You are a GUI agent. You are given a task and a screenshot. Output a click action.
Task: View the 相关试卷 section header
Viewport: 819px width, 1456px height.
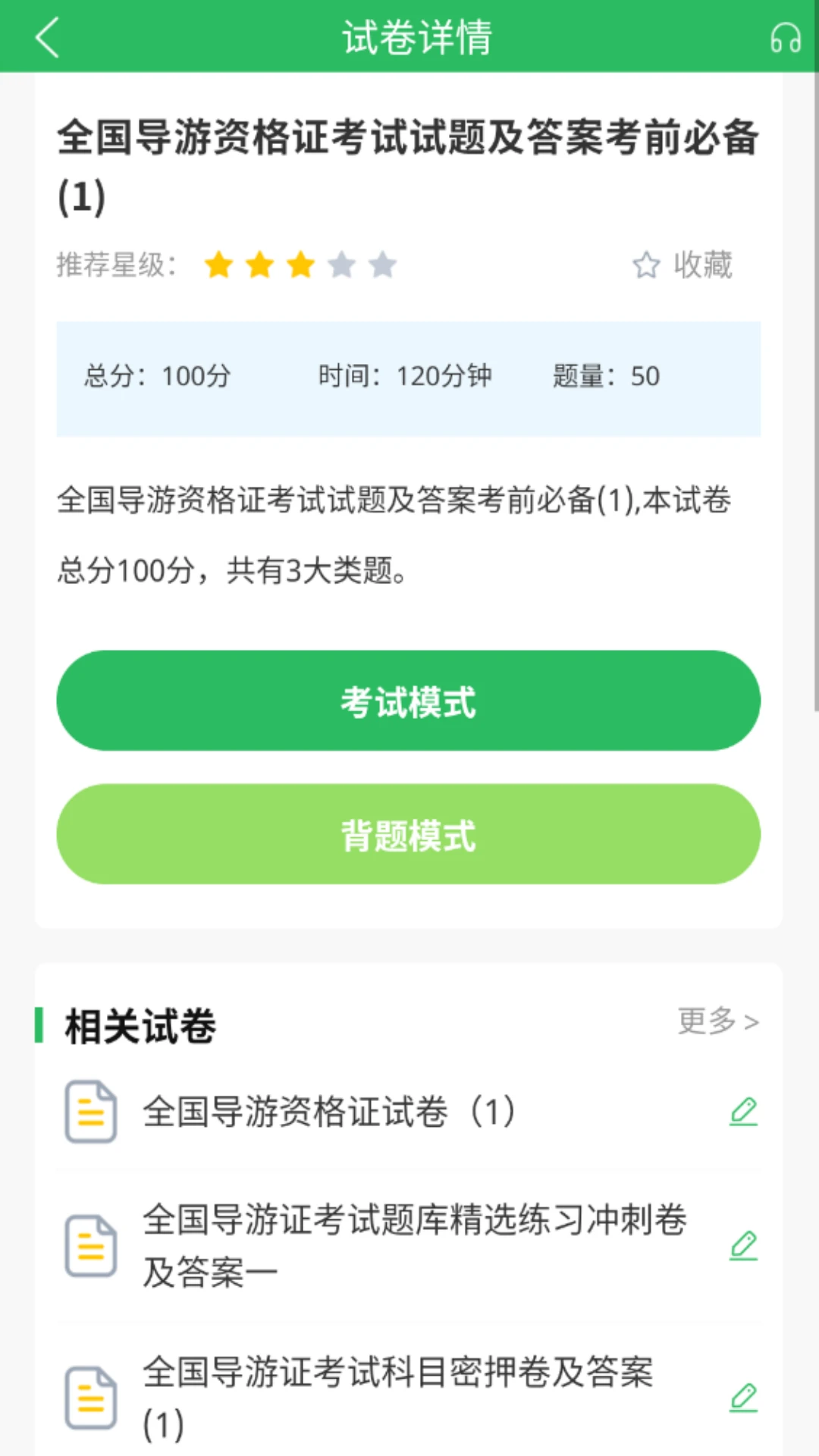(139, 1026)
